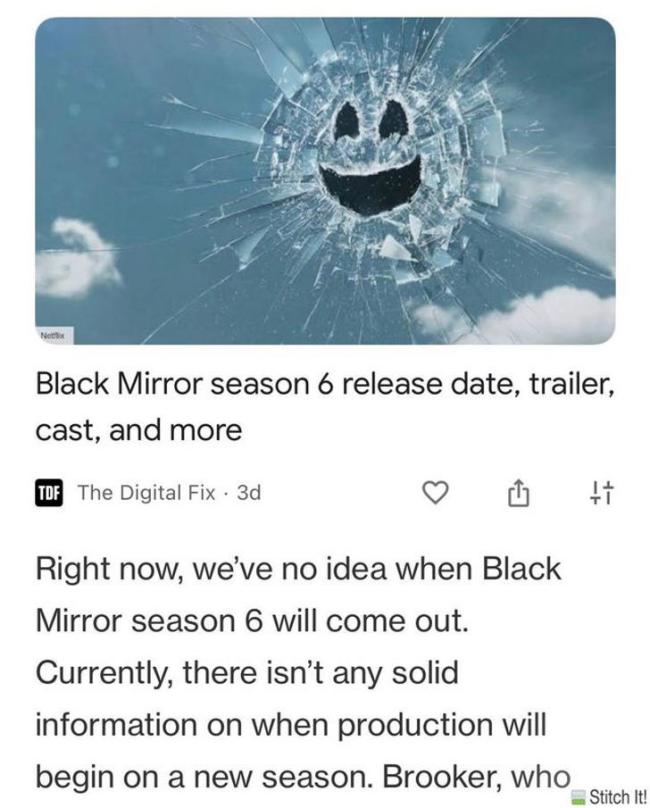Open the Black Mirror shattered smiley article image
650x808 pixels.
tap(325, 180)
